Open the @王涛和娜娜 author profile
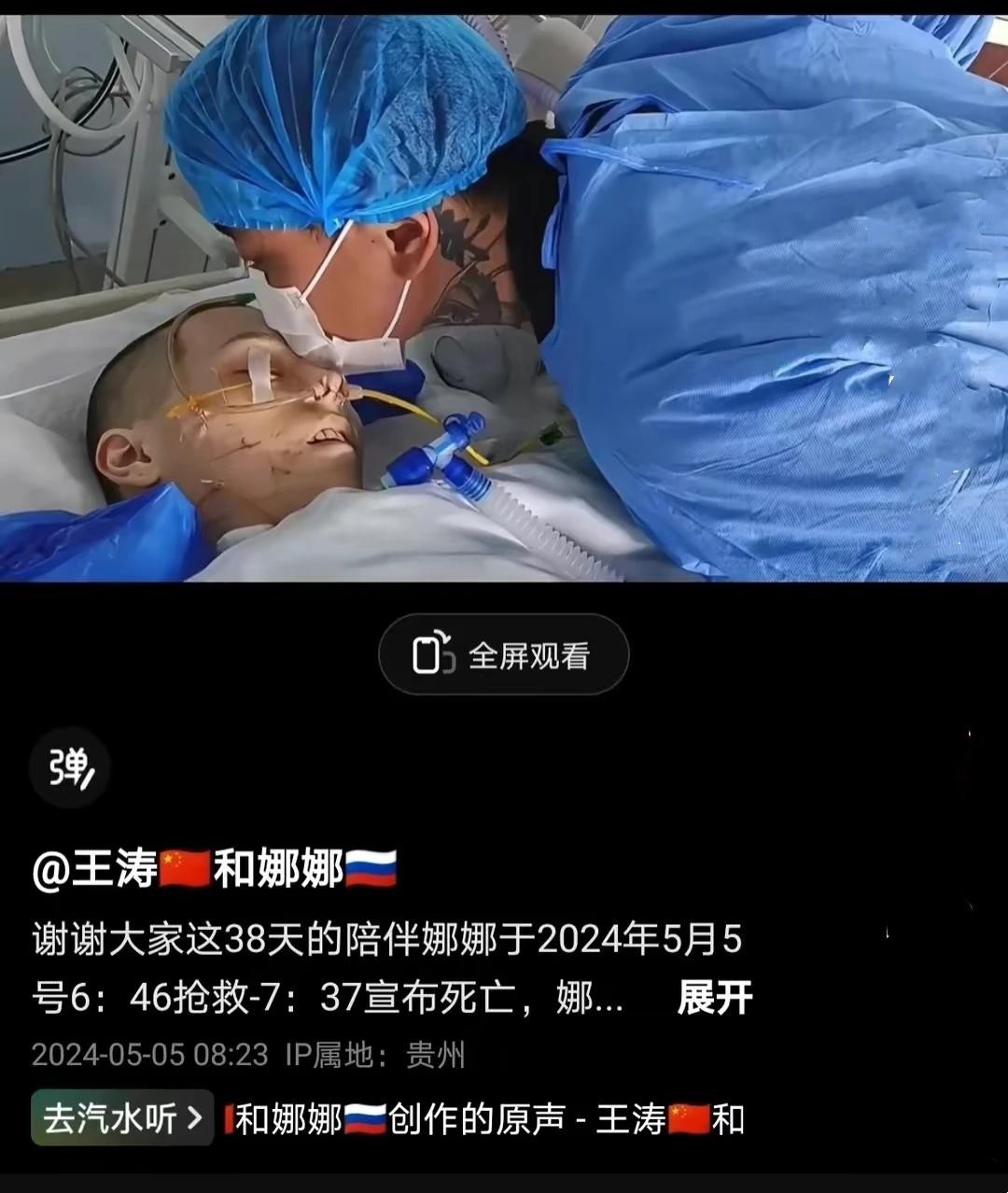1008x1193 pixels. point(215,869)
